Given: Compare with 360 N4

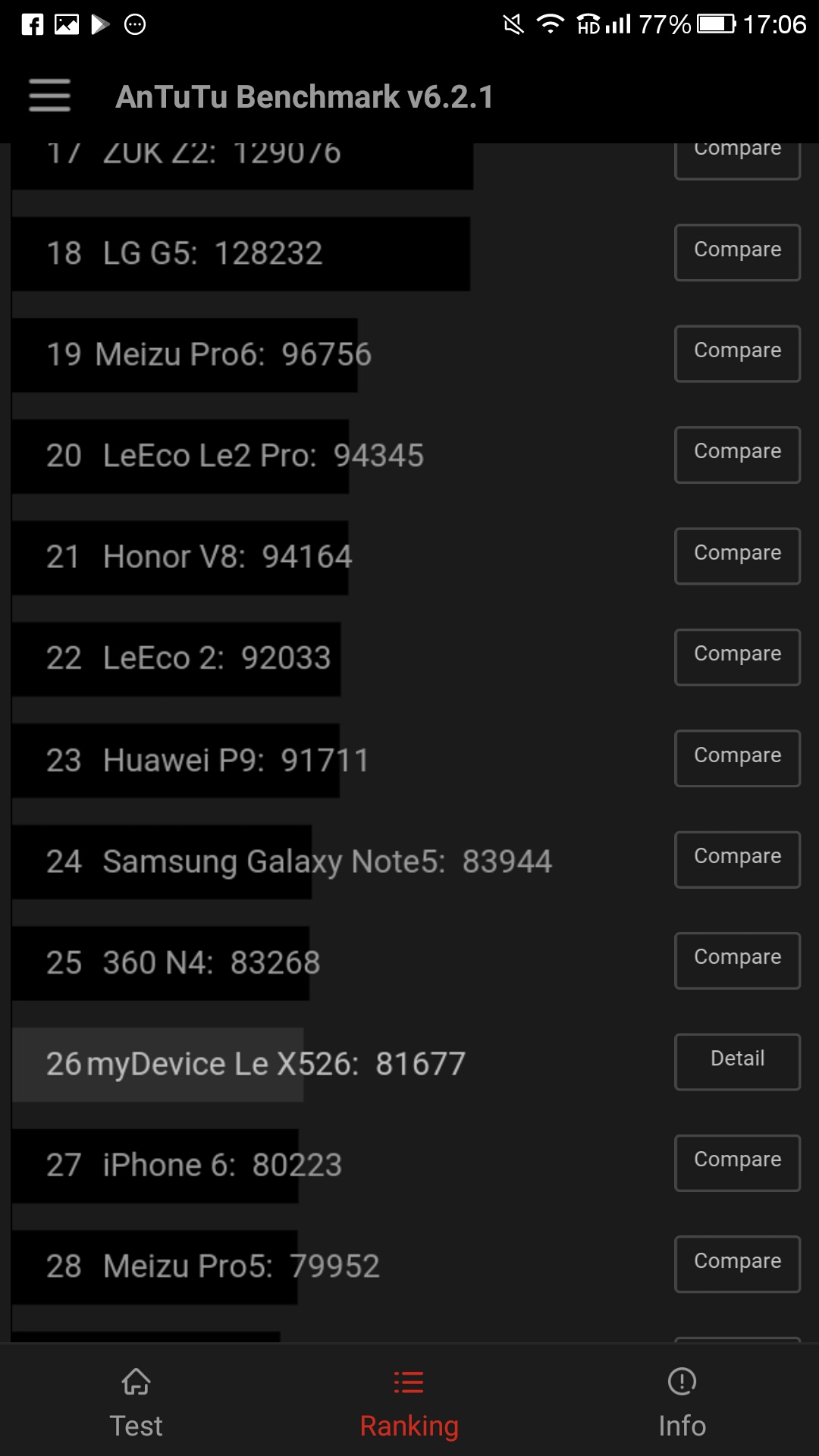Looking at the screenshot, I should coord(737,960).
